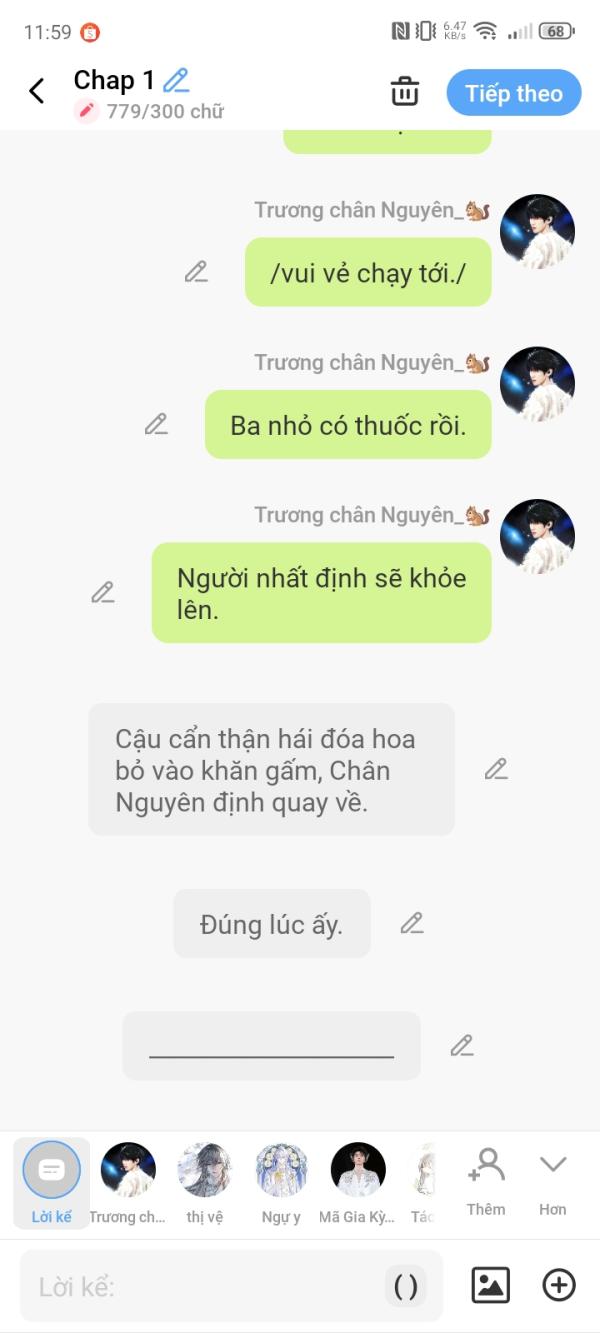
Task: Edit the message 'Ba nhỏ có thuốc rồi.'
Action: click(156, 424)
